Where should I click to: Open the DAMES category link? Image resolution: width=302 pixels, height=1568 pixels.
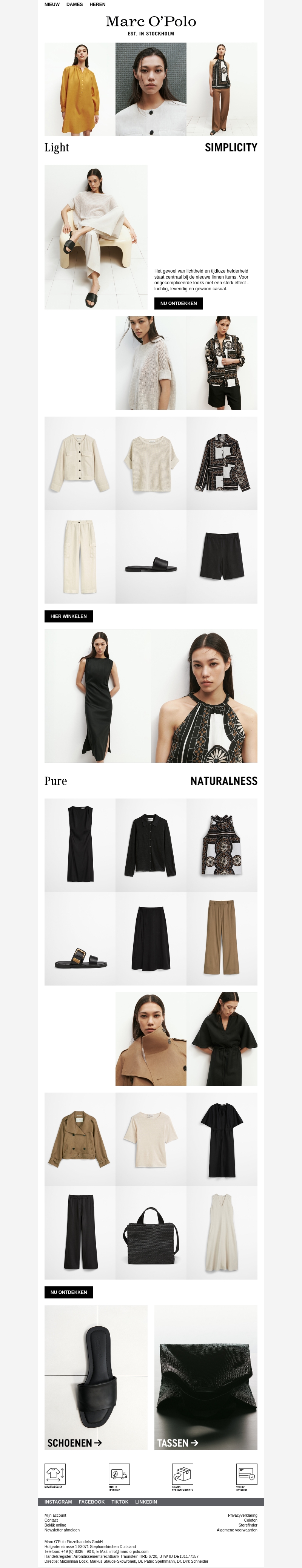click(74, 4)
